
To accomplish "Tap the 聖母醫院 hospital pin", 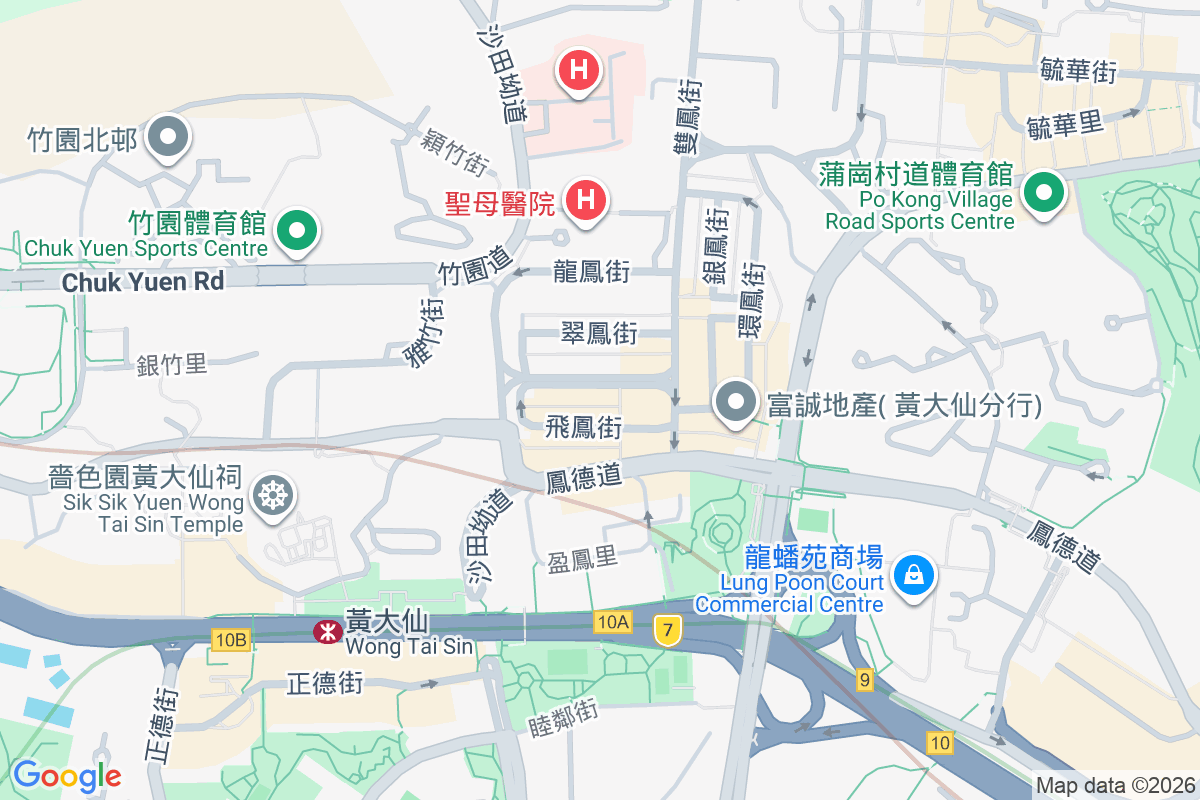I will 586,199.
